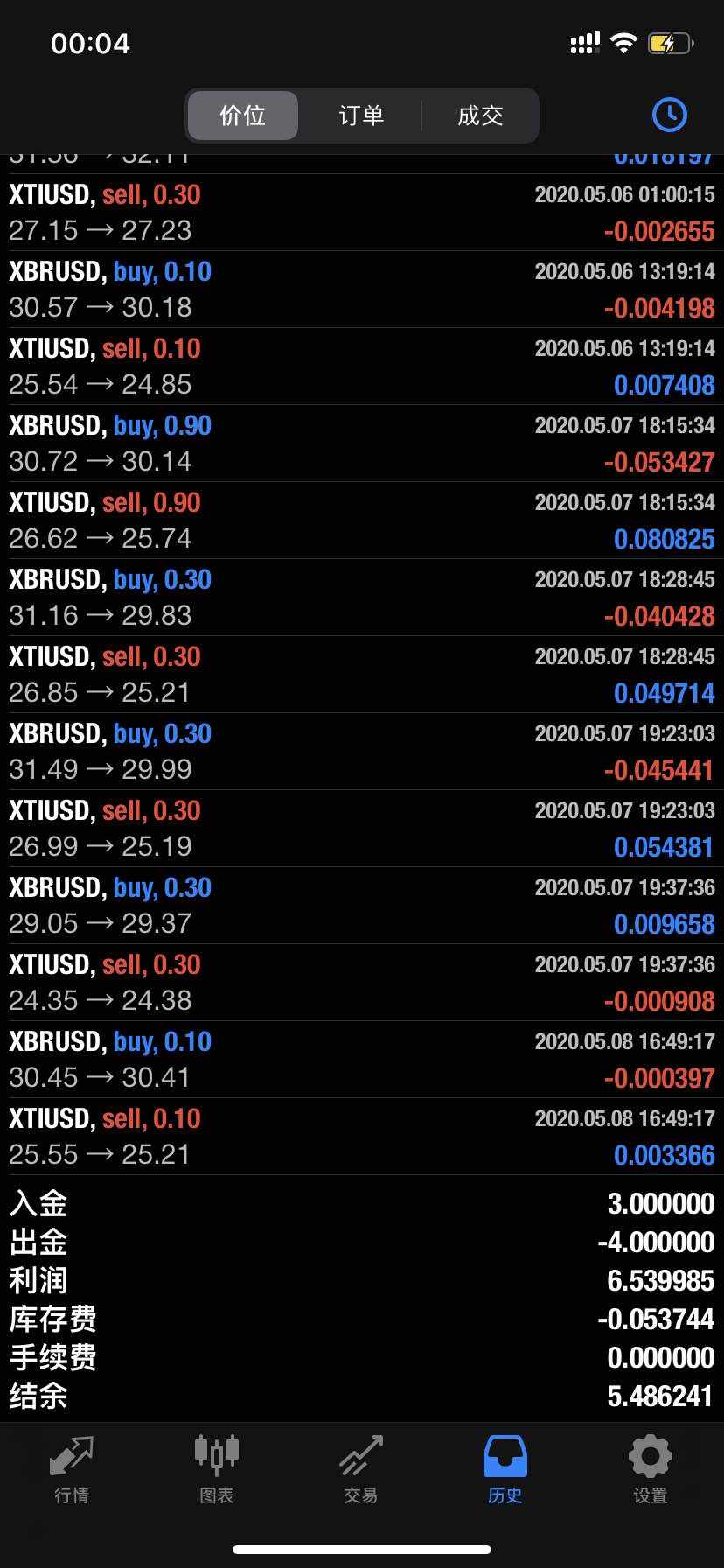View XTIUSD sell 0.10 trade with 0.007408 profit

point(362,367)
